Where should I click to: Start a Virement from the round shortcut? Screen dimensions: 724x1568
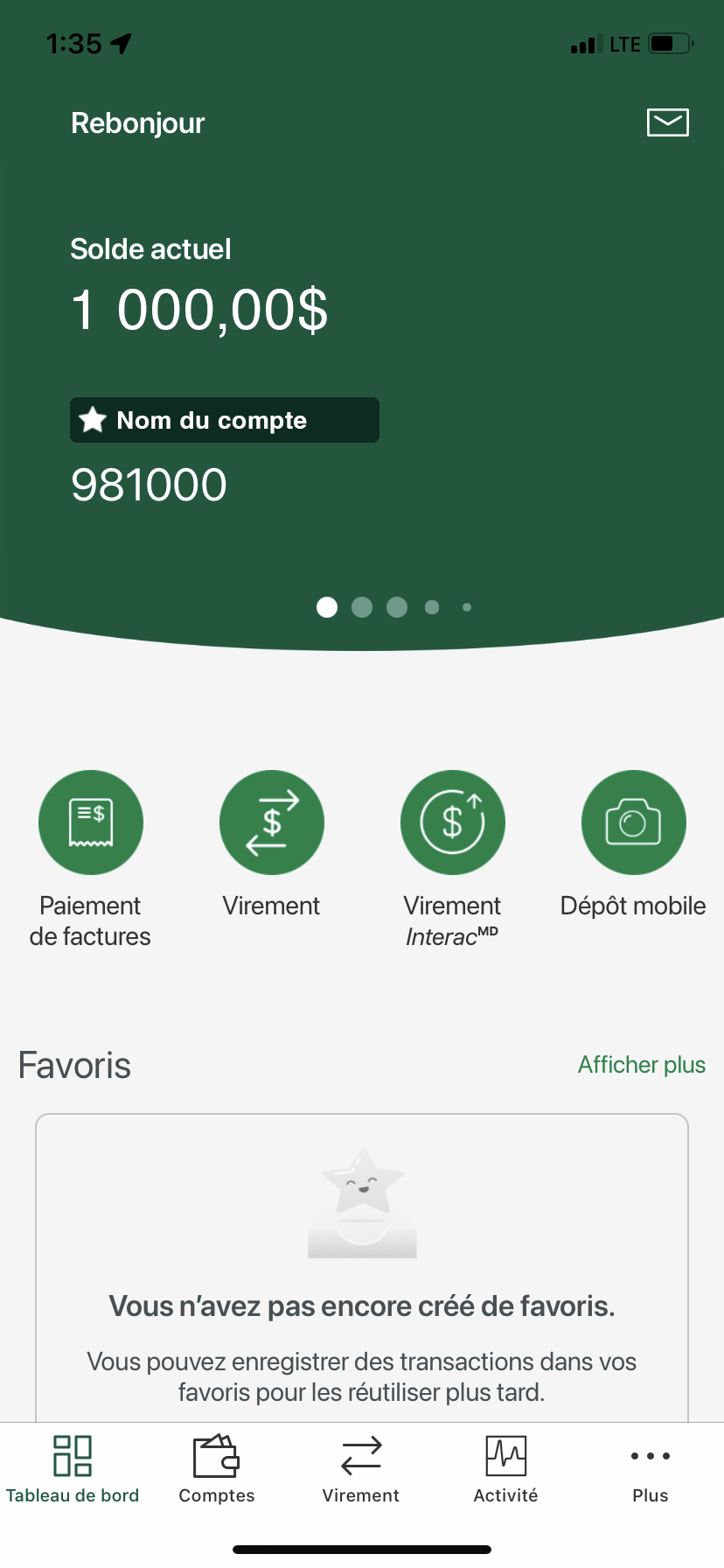click(272, 822)
